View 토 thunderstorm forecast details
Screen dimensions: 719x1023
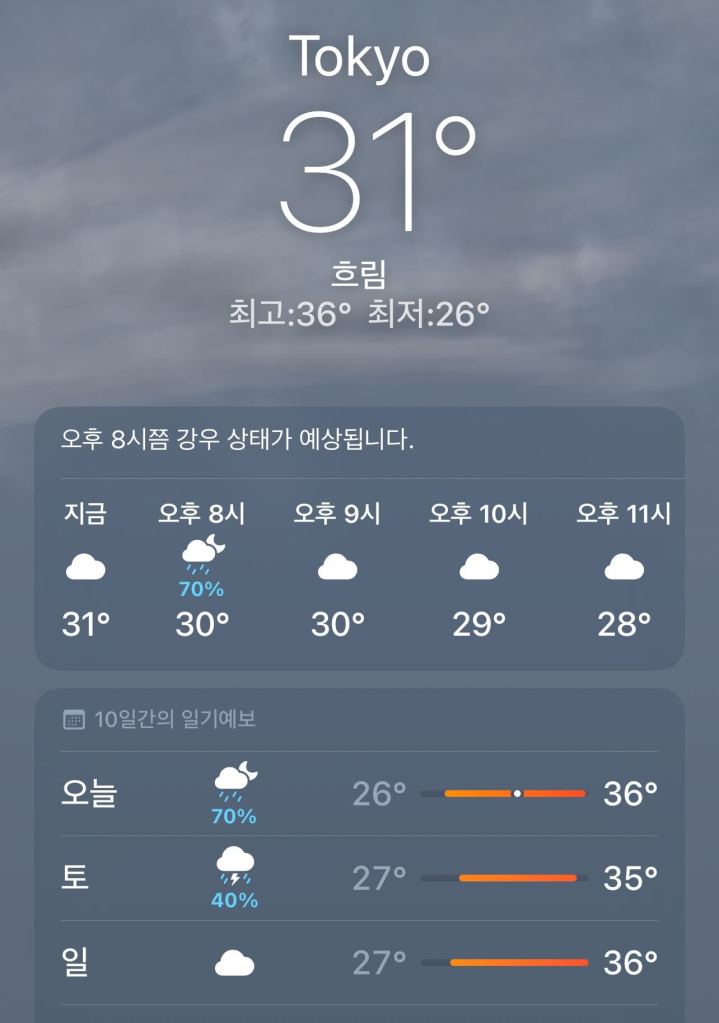click(359, 878)
